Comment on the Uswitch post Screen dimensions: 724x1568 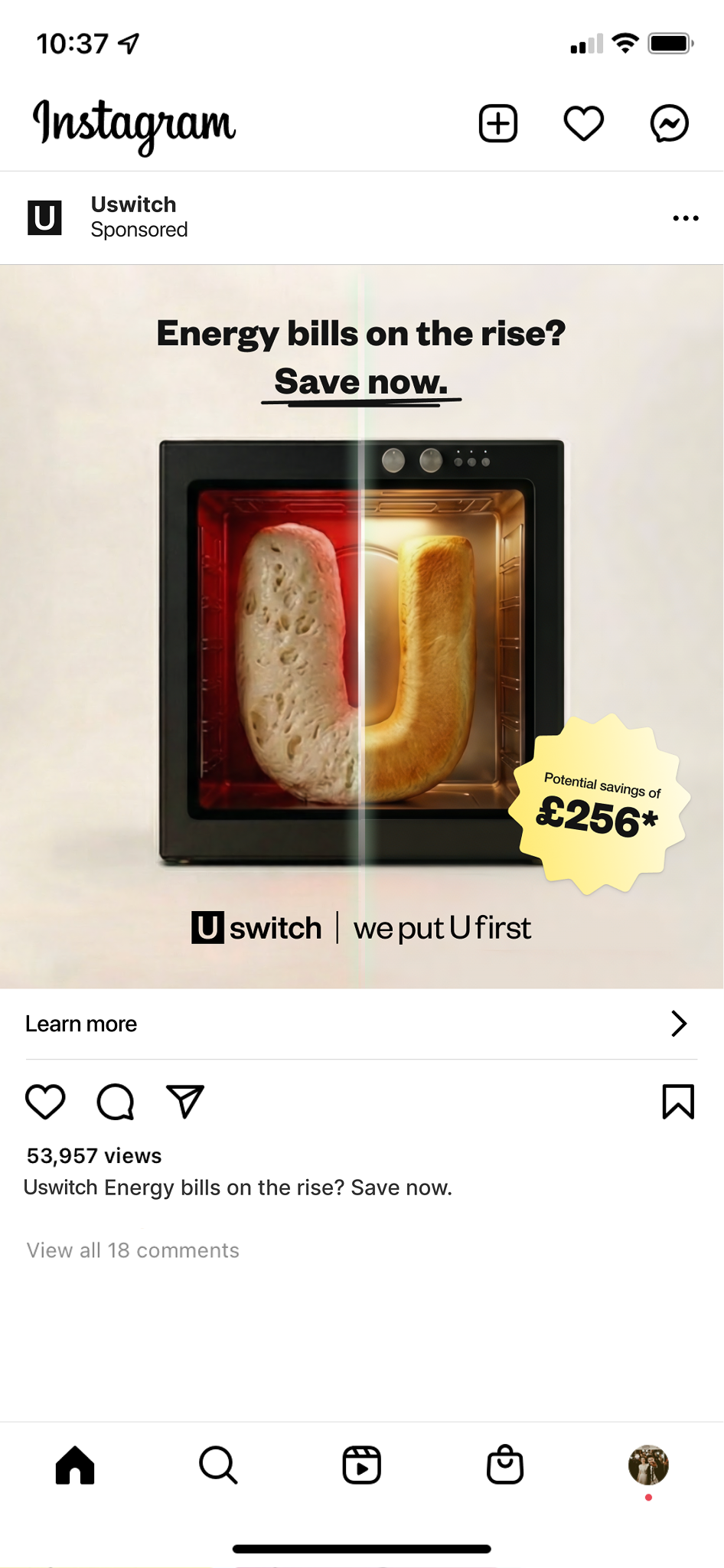pyautogui.click(x=116, y=1102)
